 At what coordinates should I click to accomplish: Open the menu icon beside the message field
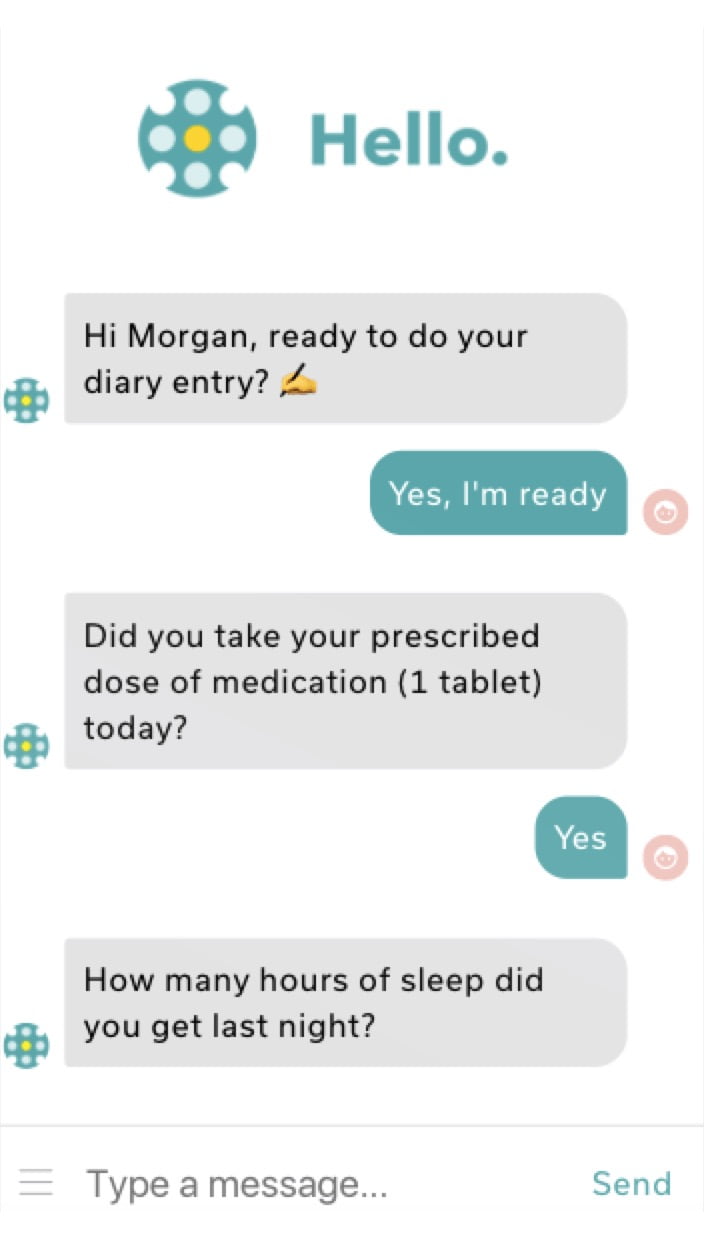36,1184
